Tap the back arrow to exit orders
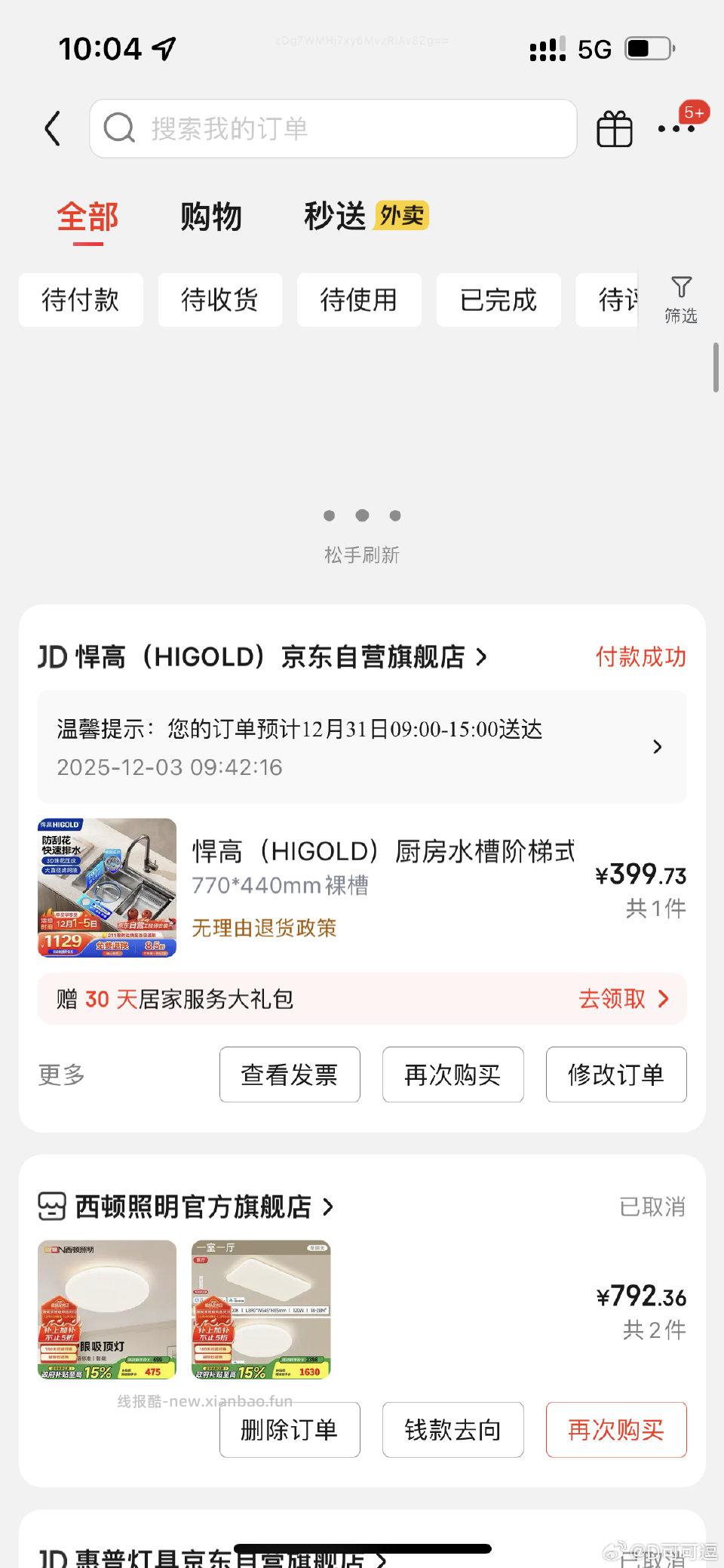The image size is (724, 1568). (51, 128)
